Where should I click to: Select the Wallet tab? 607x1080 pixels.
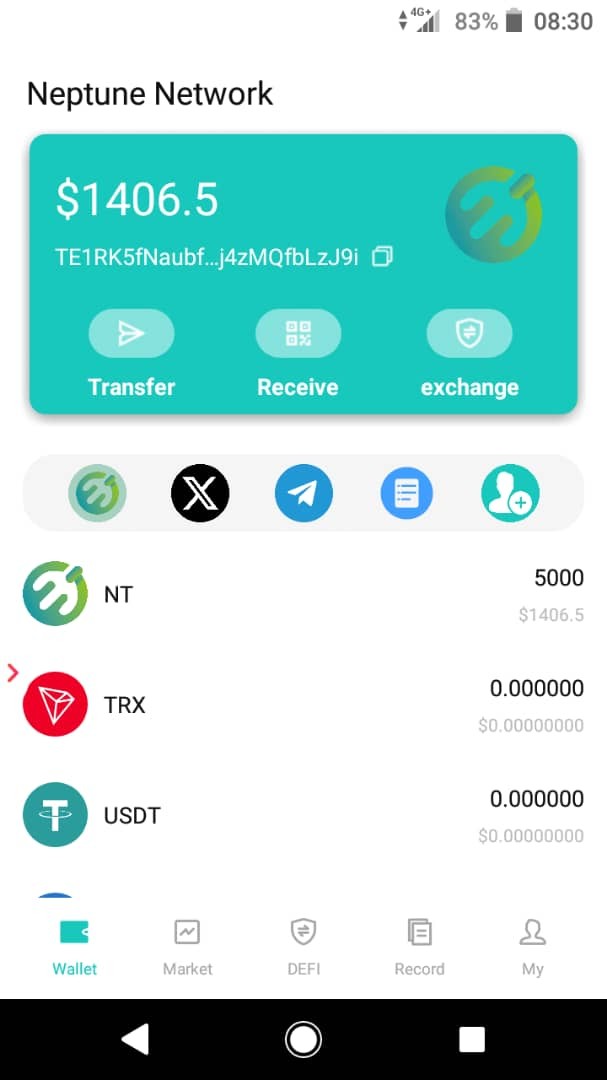pos(75,946)
